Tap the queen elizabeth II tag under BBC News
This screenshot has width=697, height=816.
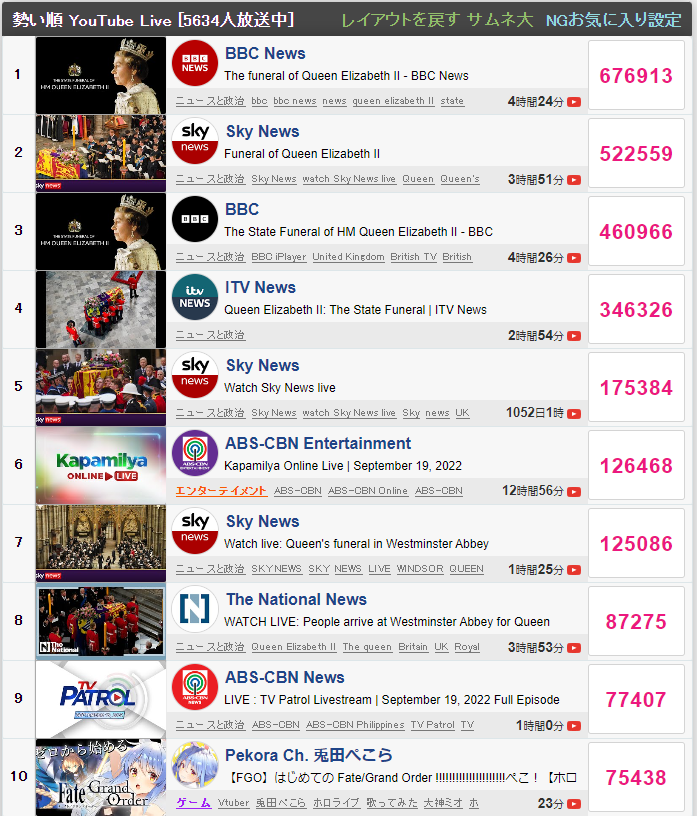coord(393,101)
